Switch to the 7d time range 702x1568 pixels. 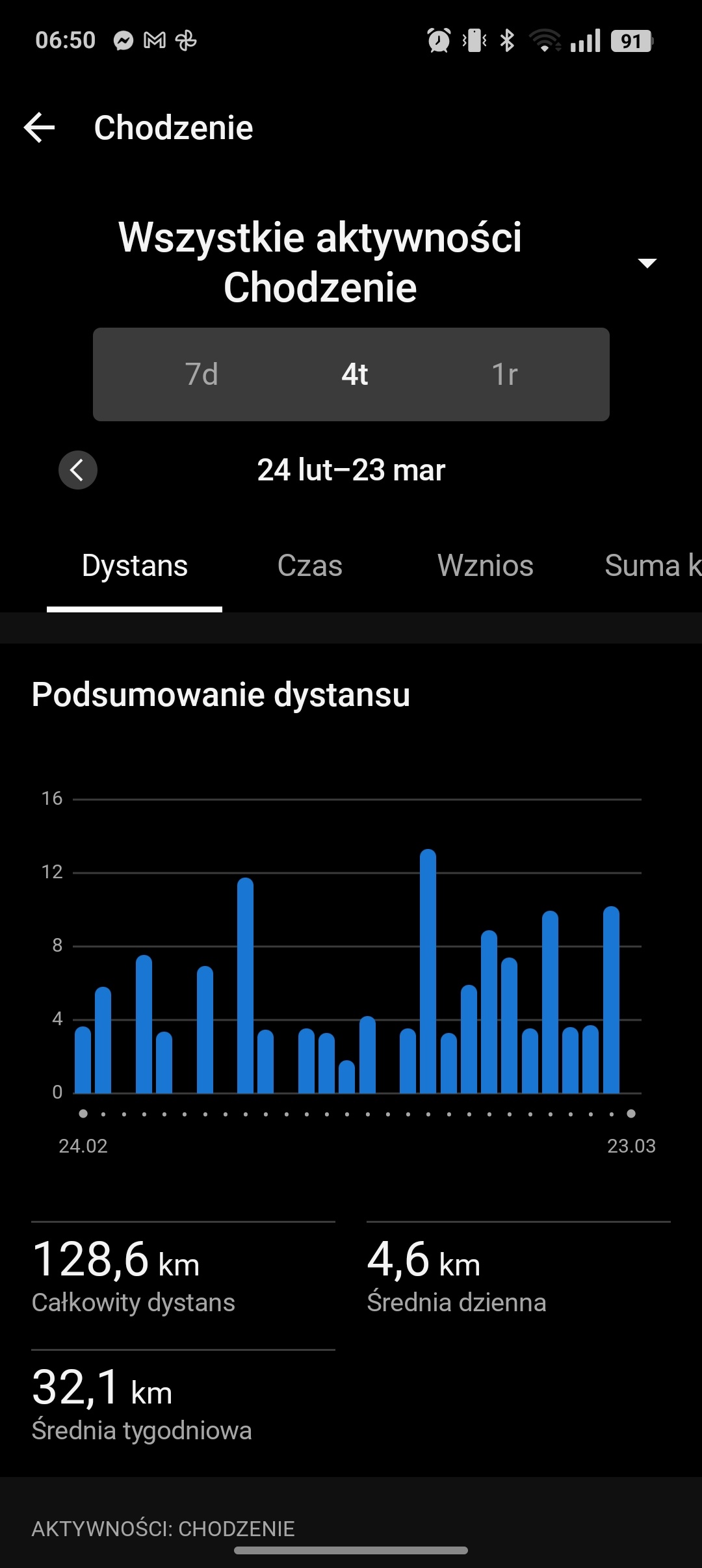click(x=201, y=374)
